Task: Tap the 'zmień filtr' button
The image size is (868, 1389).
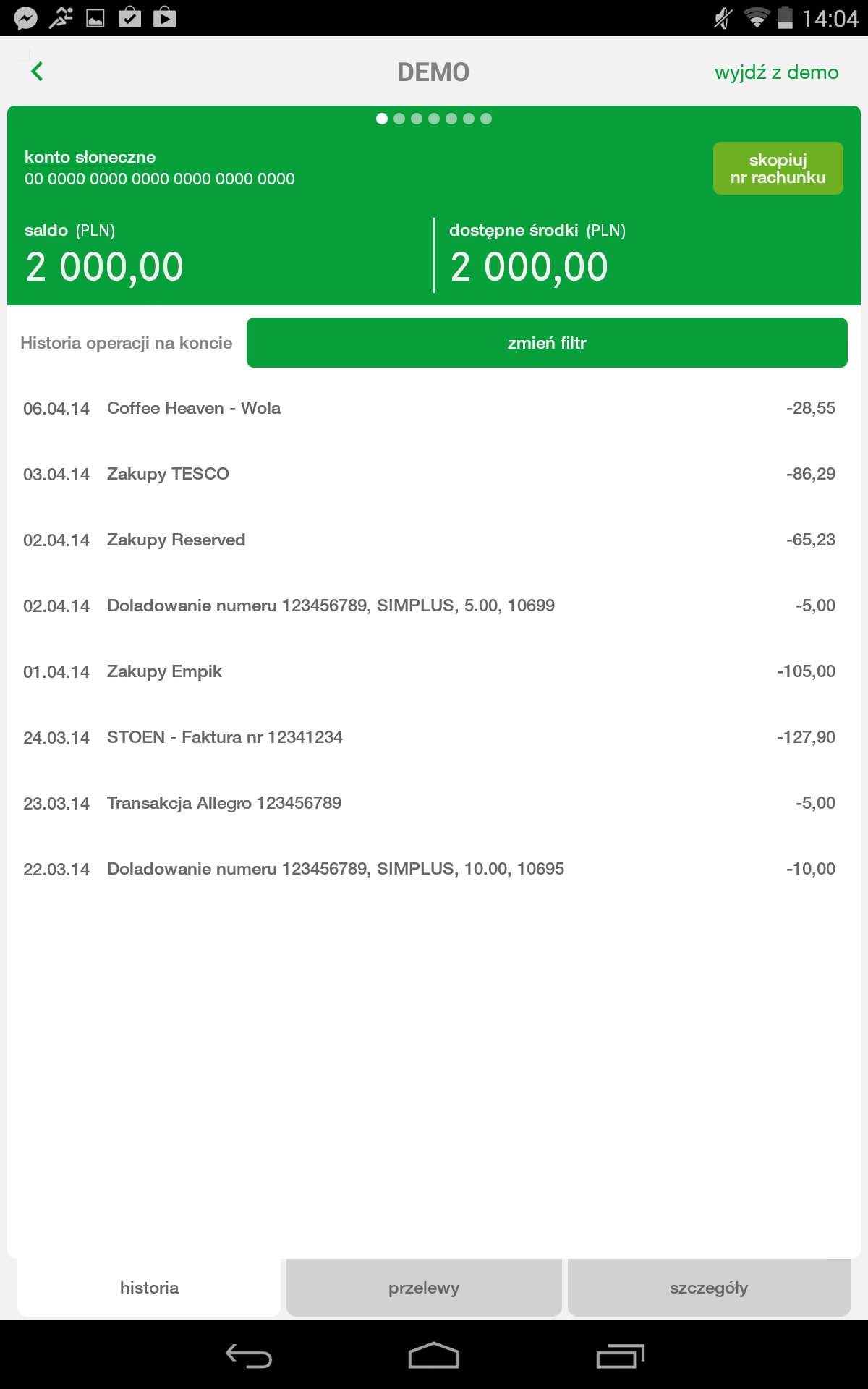Action: [547, 343]
